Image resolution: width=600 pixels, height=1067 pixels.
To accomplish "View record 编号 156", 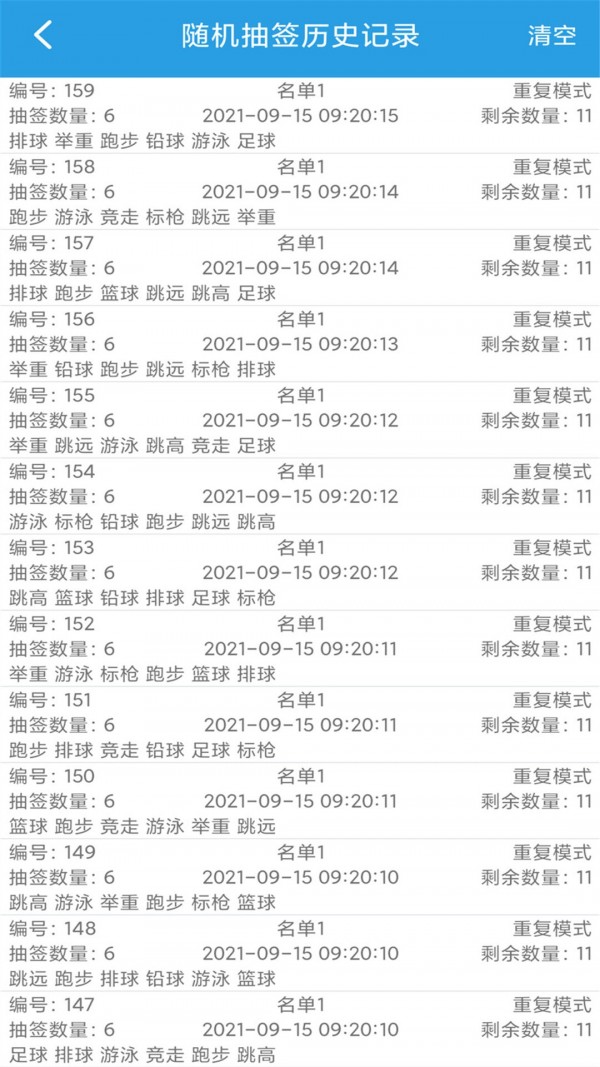I will click(300, 343).
